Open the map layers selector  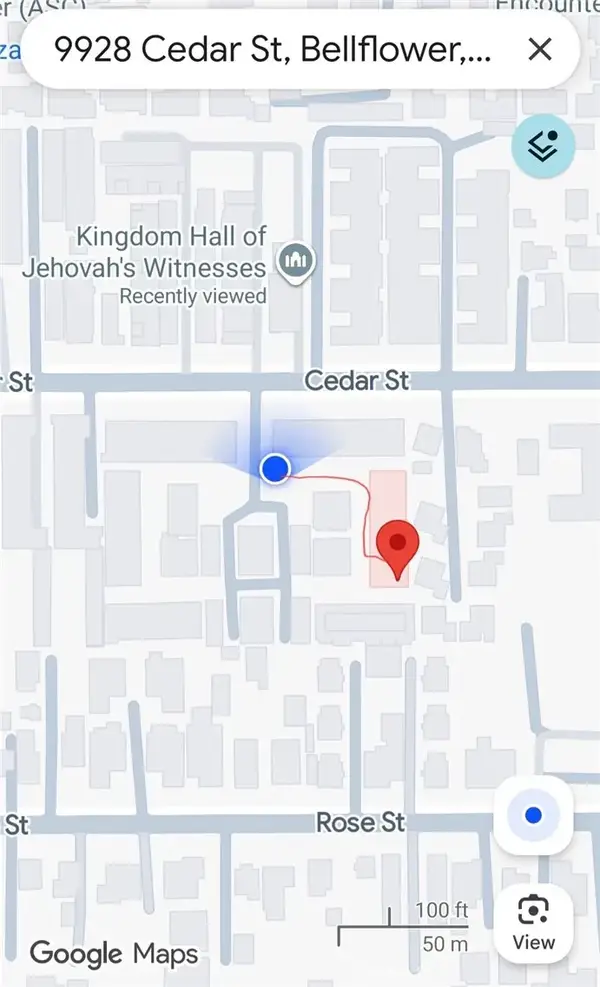tap(543, 146)
